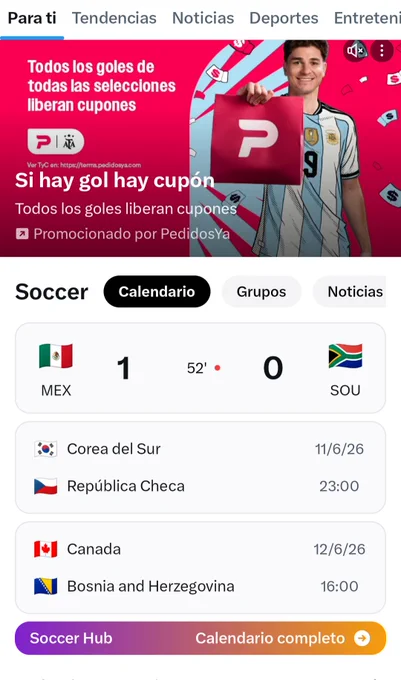Open the PedidosYa promoted banner

(200, 148)
